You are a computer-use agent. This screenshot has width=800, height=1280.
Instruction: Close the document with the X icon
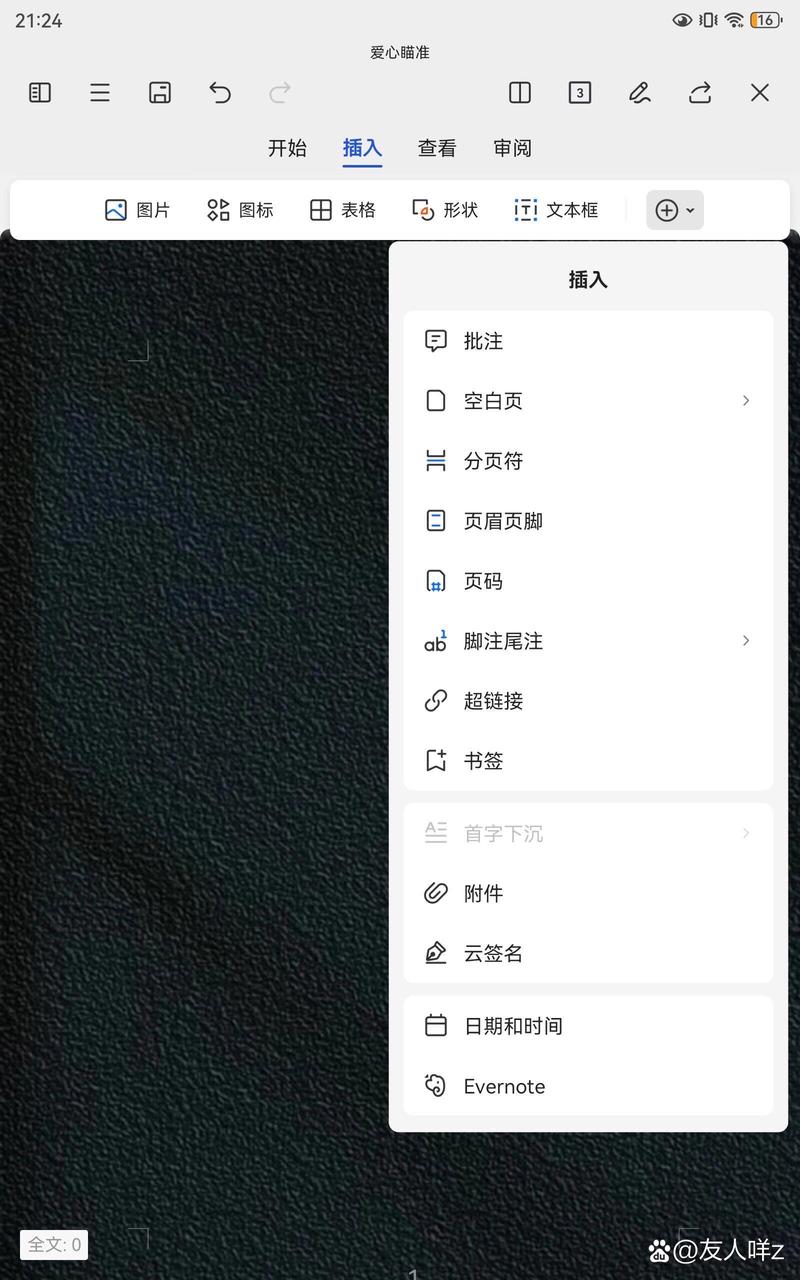pos(760,93)
